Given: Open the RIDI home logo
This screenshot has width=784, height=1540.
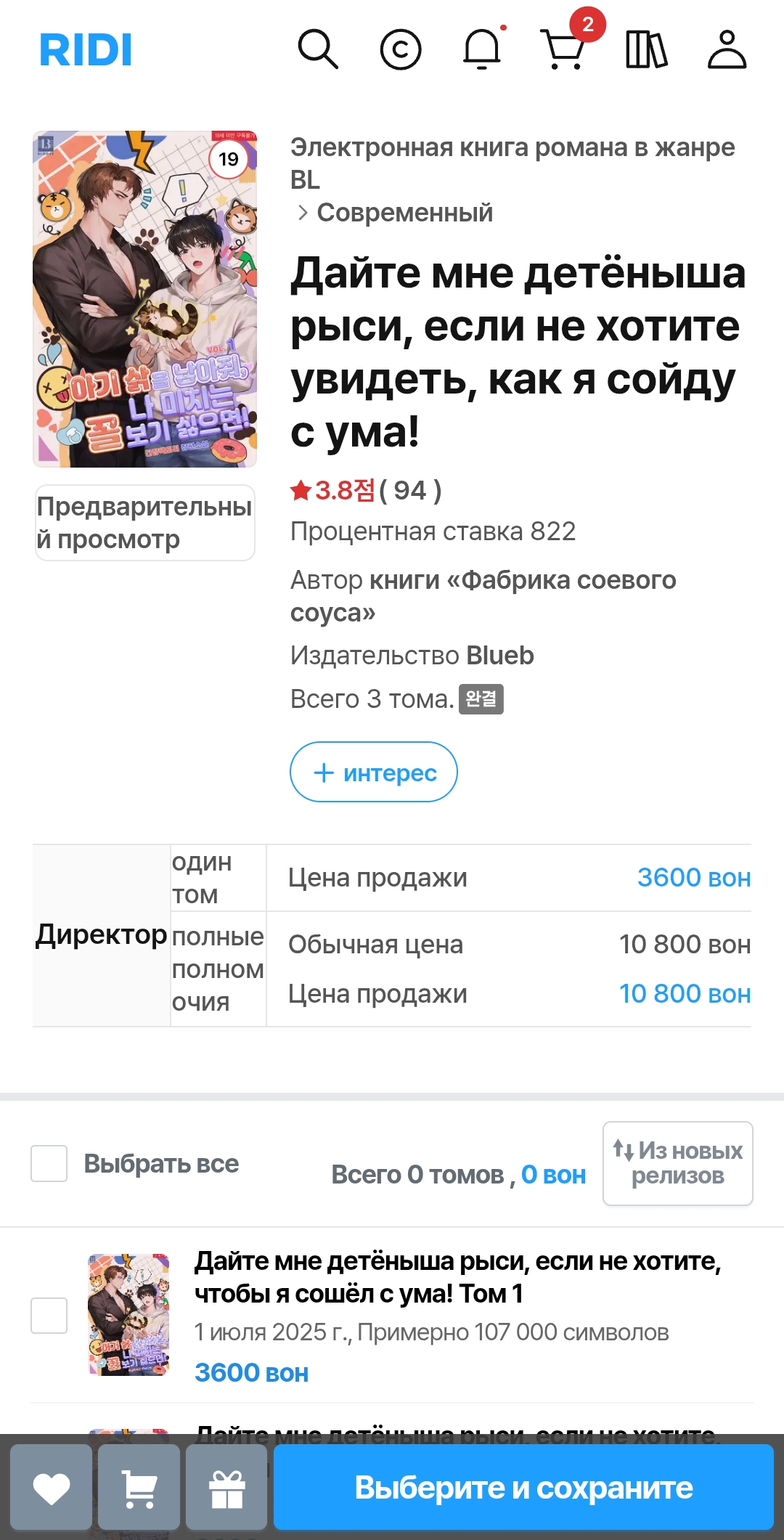Looking at the screenshot, I should (86, 50).
